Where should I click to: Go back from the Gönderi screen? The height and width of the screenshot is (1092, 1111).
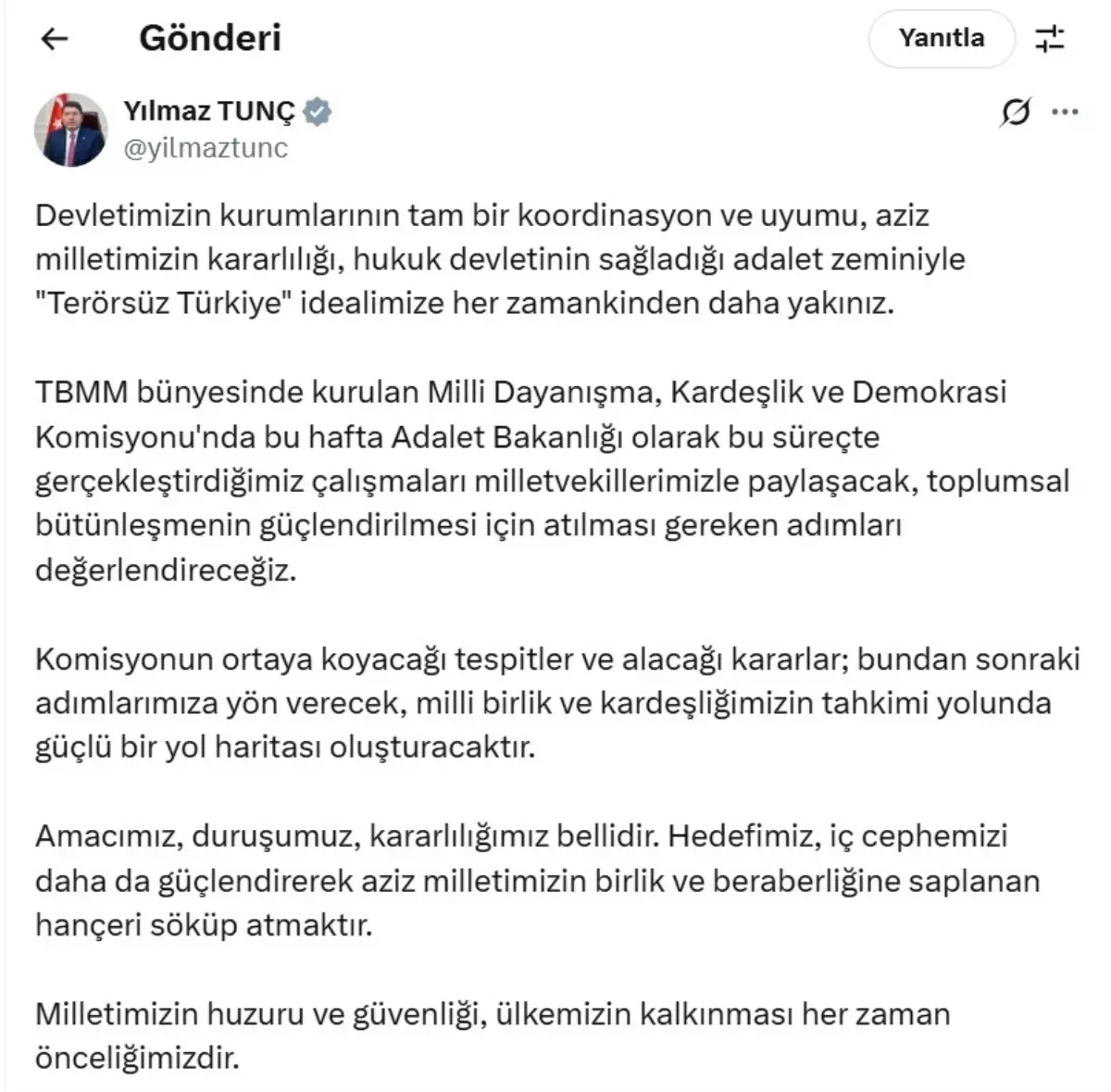[56, 39]
